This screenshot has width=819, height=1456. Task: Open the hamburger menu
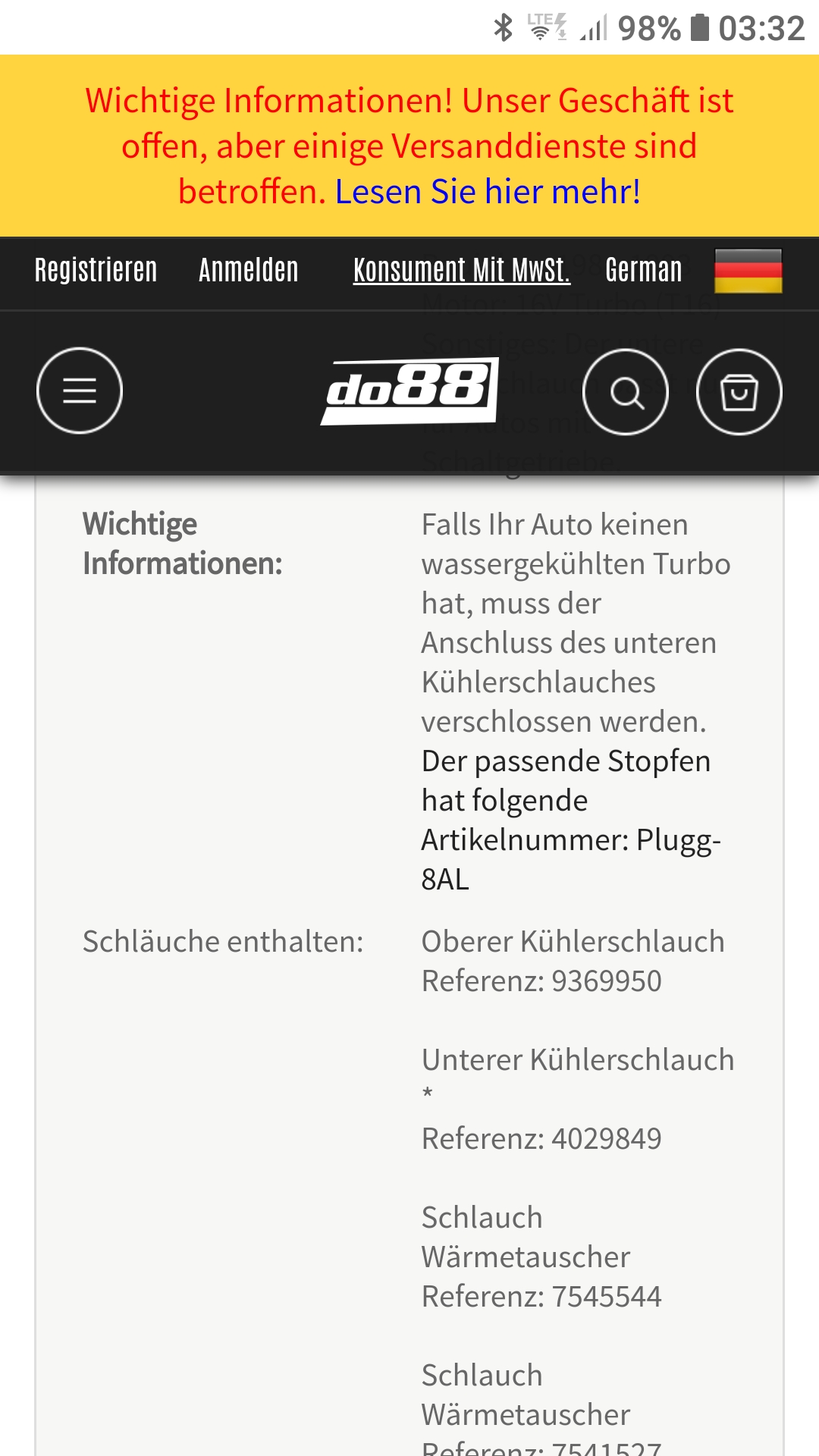tap(80, 391)
